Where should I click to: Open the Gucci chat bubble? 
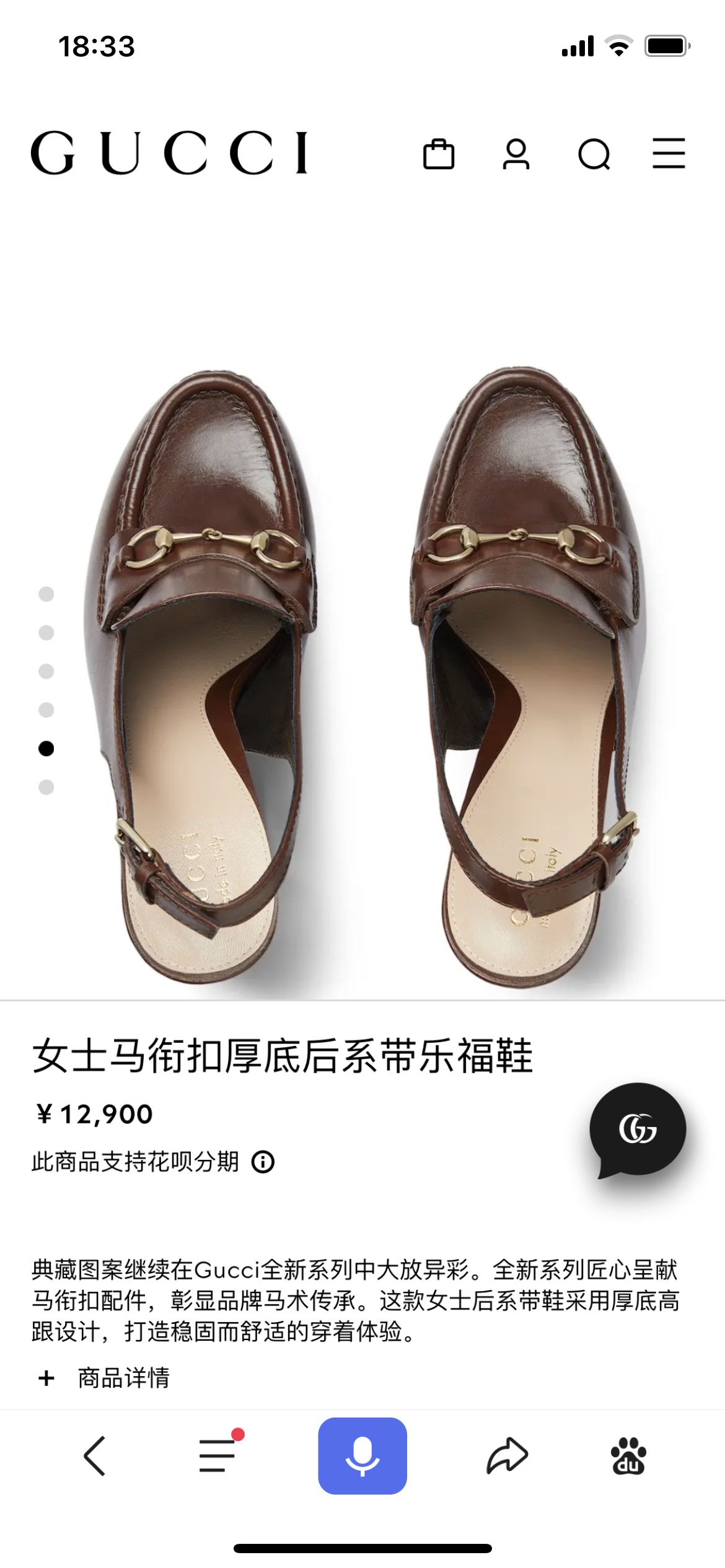tap(638, 1129)
